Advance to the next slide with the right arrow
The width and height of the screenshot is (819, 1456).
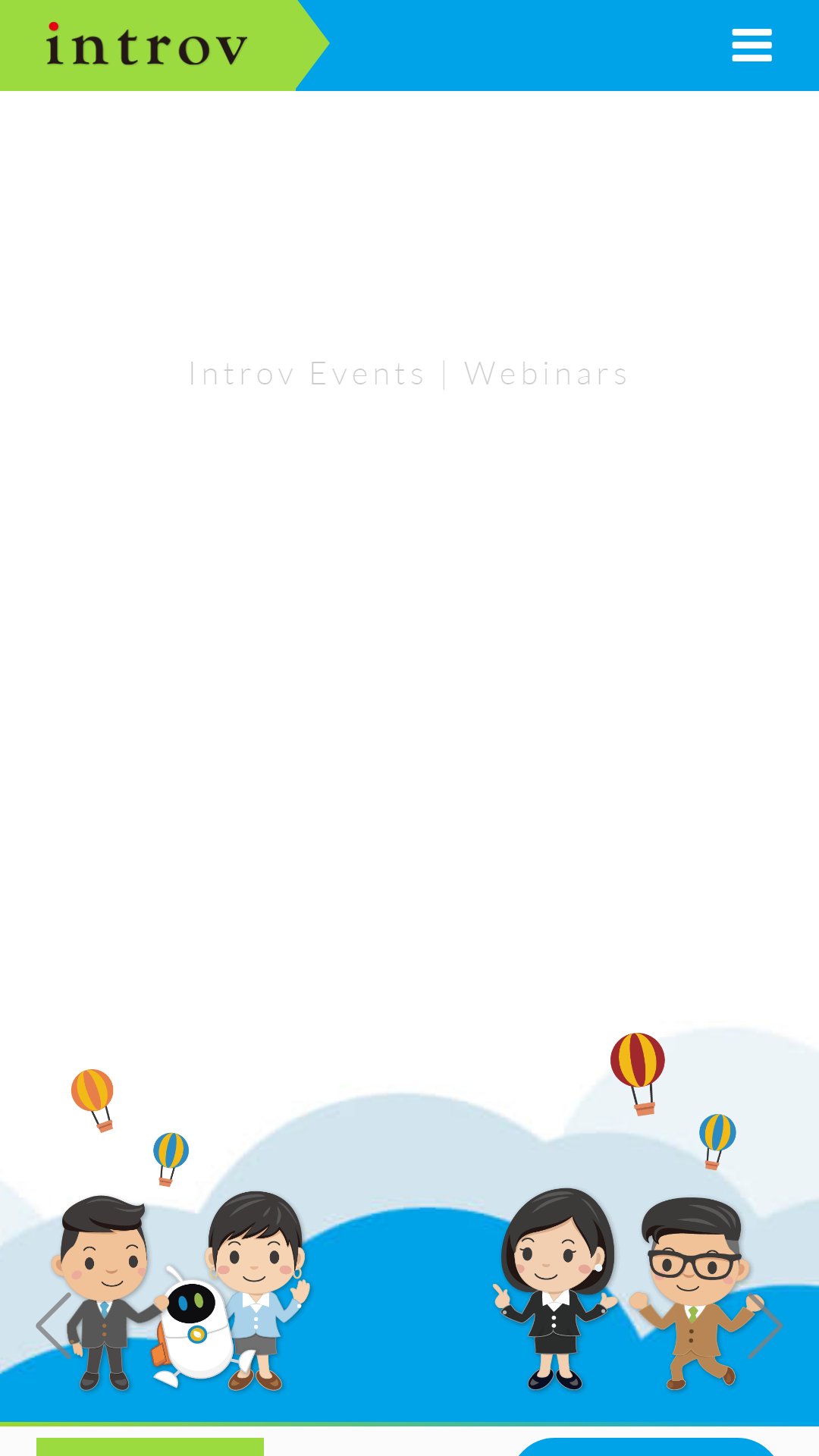[x=765, y=1326]
